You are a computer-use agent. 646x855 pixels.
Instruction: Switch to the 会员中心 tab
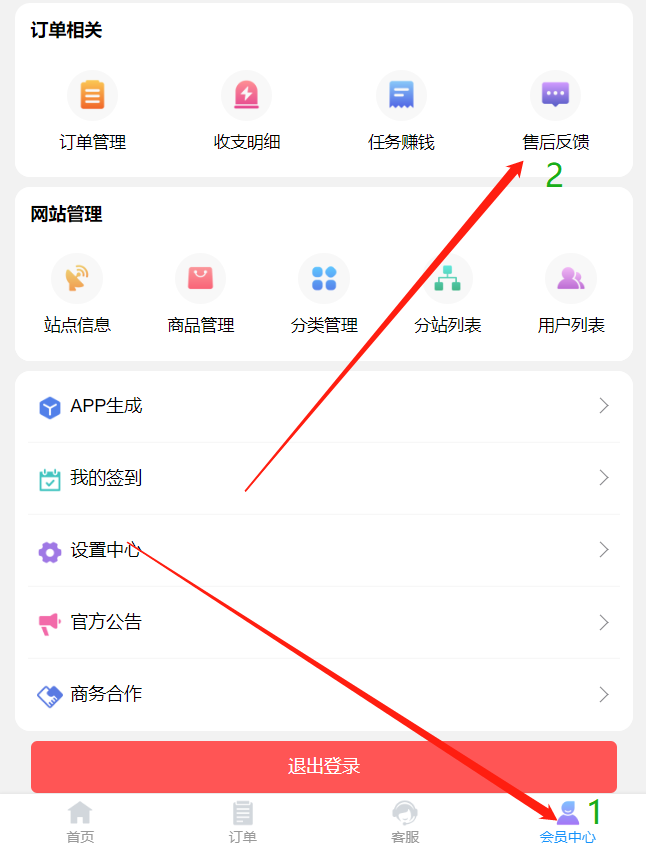coord(567,823)
